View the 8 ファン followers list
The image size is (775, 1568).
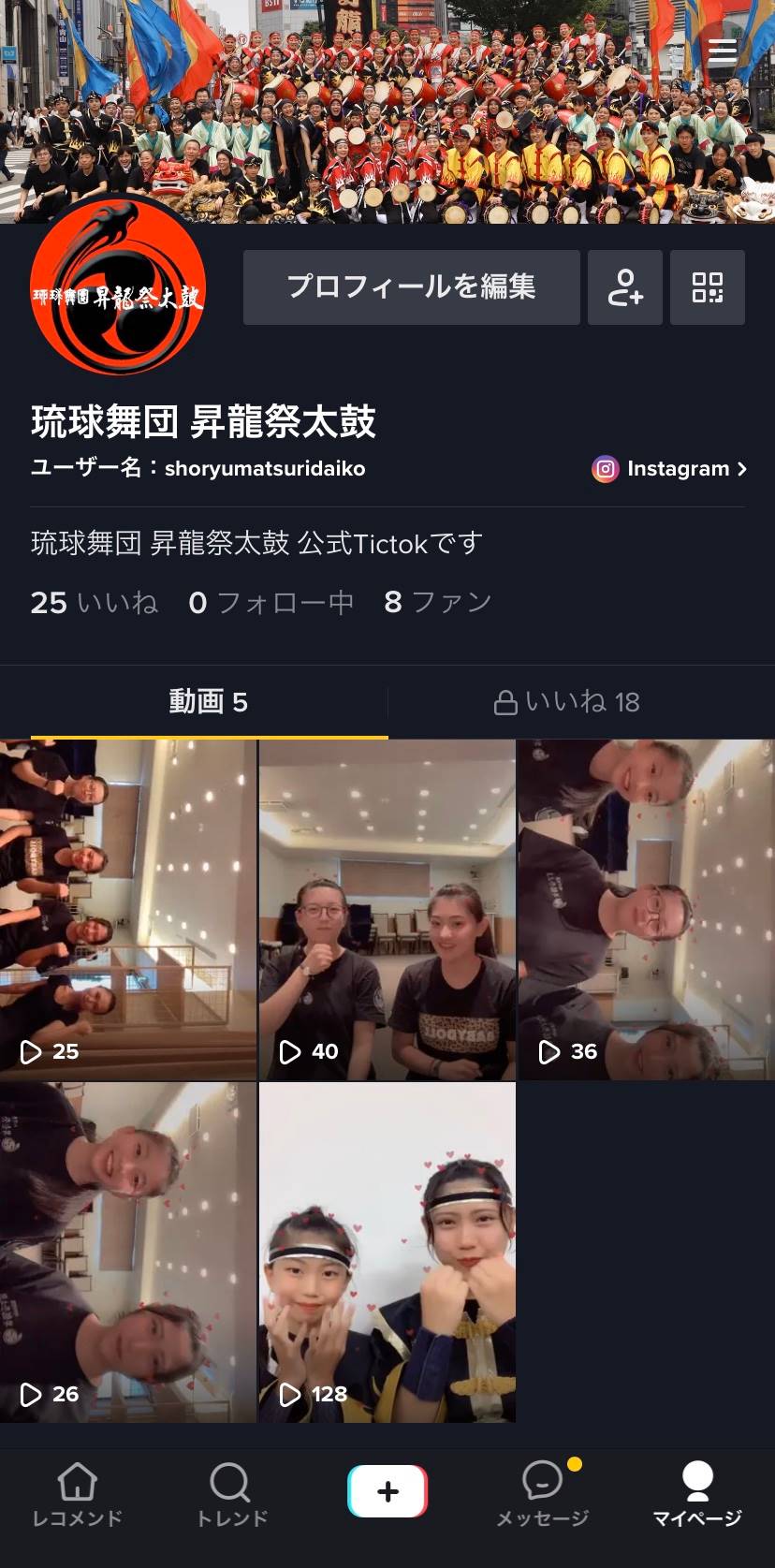pyautogui.click(x=438, y=602)
